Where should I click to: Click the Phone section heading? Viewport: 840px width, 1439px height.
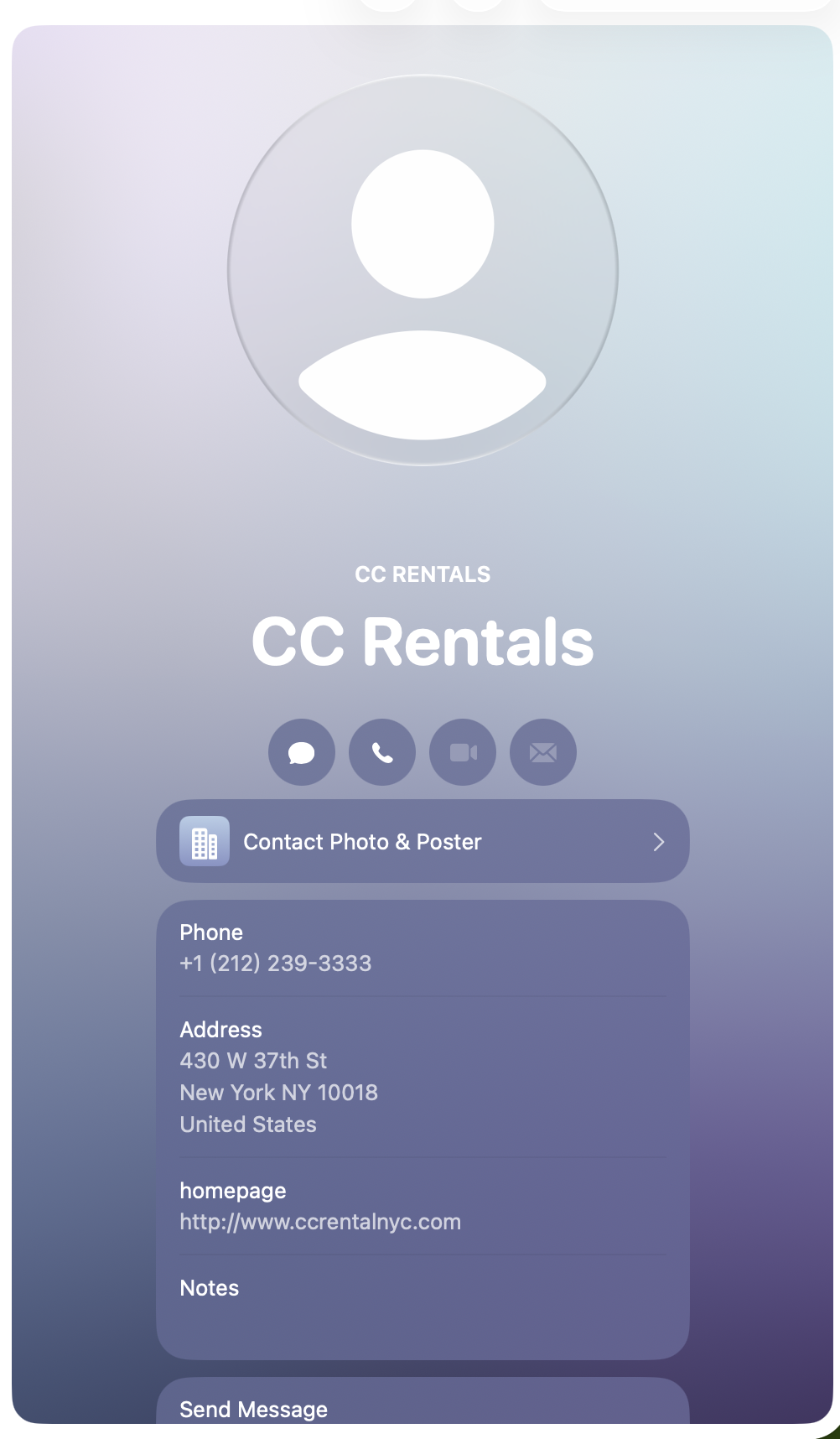tap(211, 932)
